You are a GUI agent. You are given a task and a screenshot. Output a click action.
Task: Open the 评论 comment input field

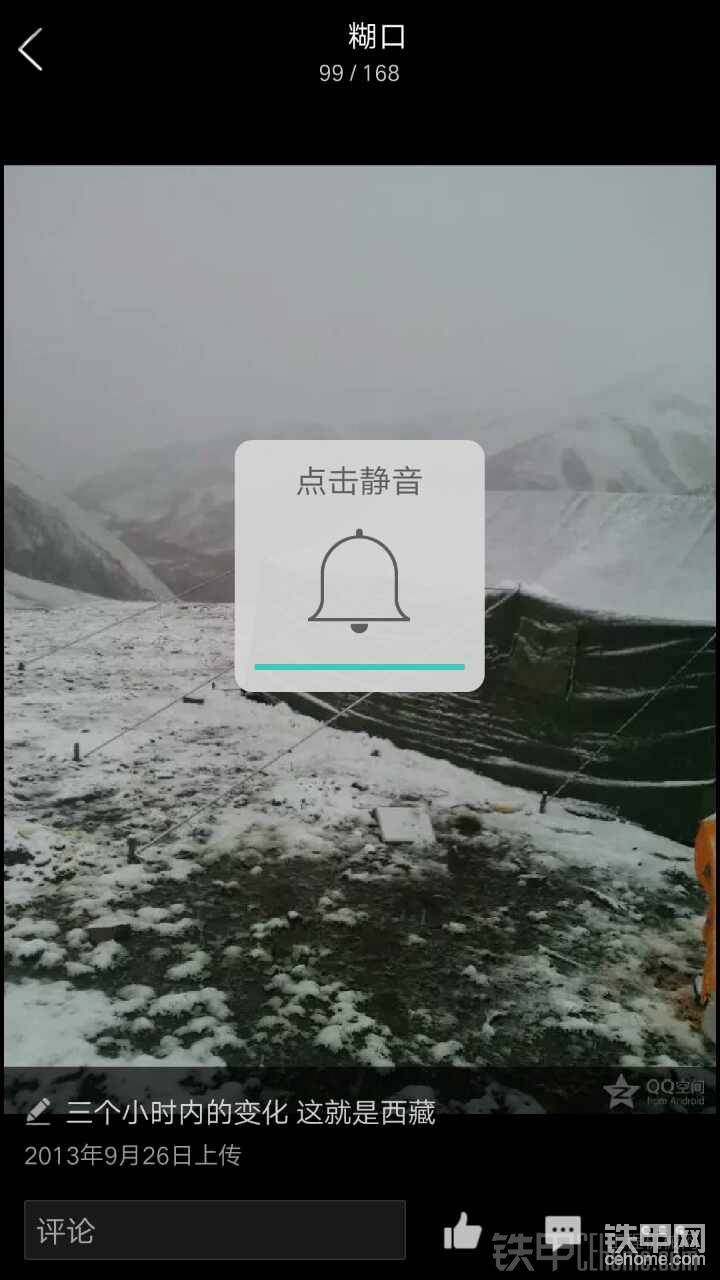pyautogui.click(x=214, y=1230)
